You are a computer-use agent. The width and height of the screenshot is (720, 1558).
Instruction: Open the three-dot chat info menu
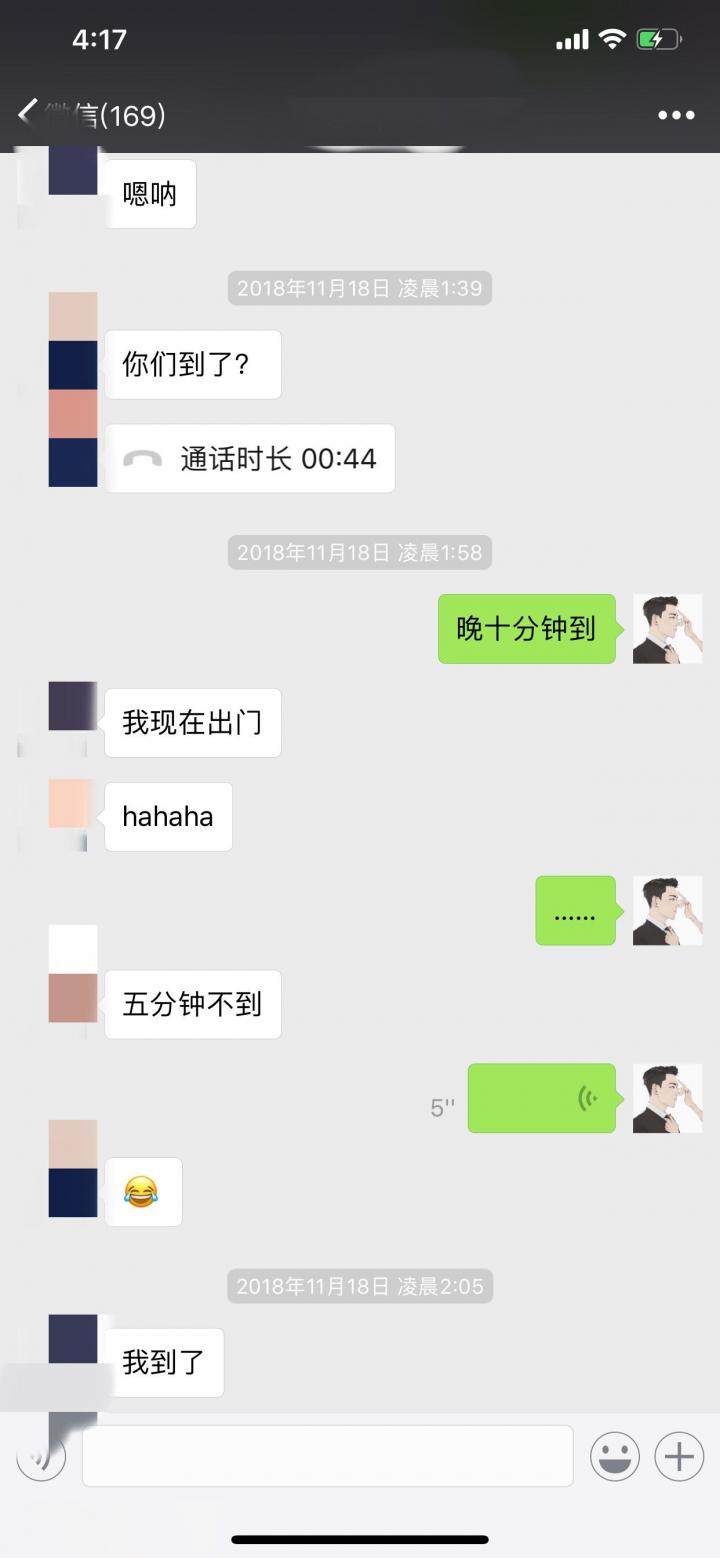pos(676,115)
